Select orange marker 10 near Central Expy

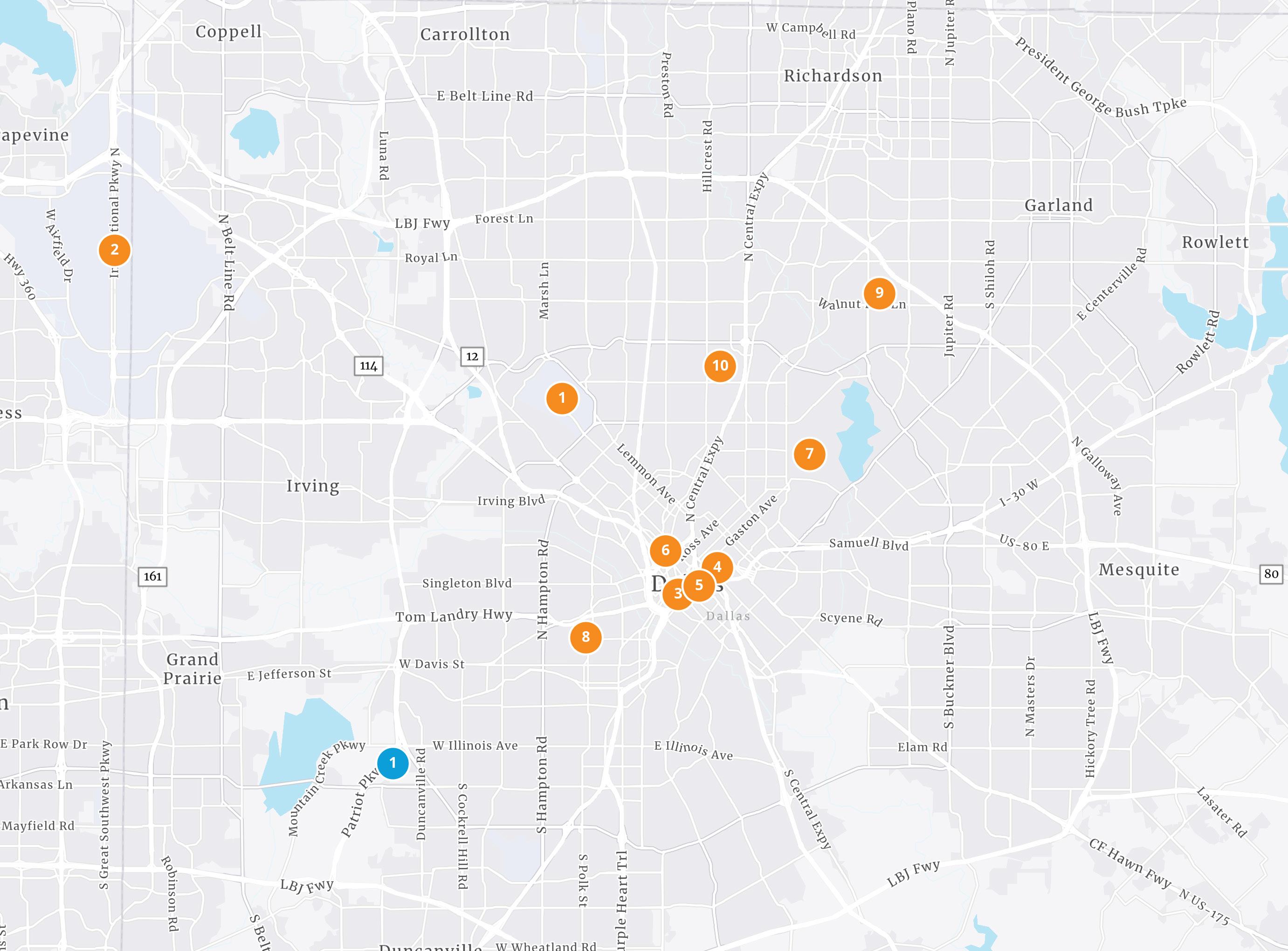[720, 365]
